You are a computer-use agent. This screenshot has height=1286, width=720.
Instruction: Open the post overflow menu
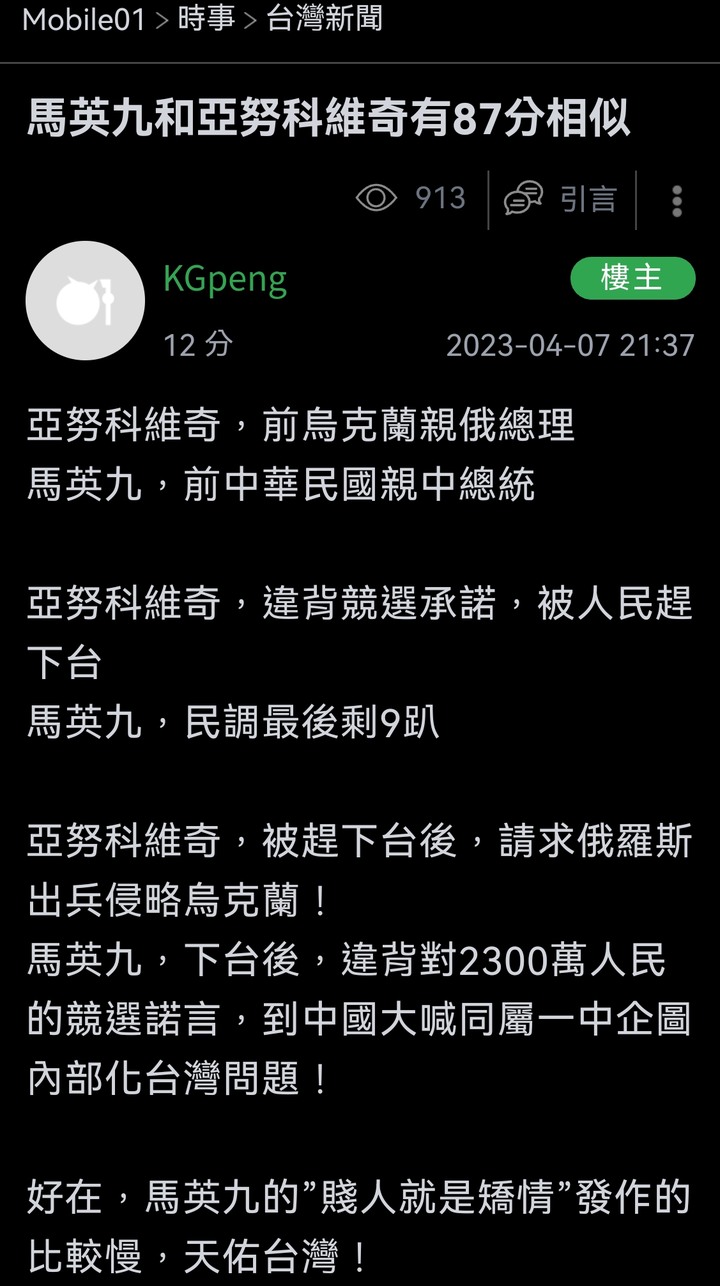pyautogui.click(x=677, y=200)
